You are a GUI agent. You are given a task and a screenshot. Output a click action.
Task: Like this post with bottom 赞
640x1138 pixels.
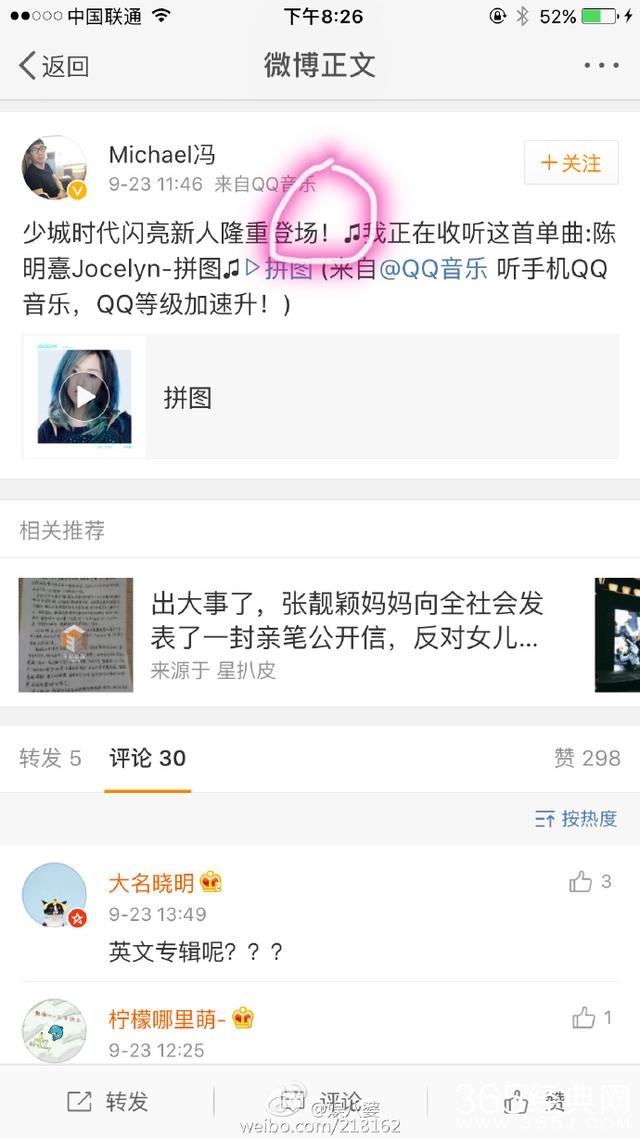(532, 1102)
